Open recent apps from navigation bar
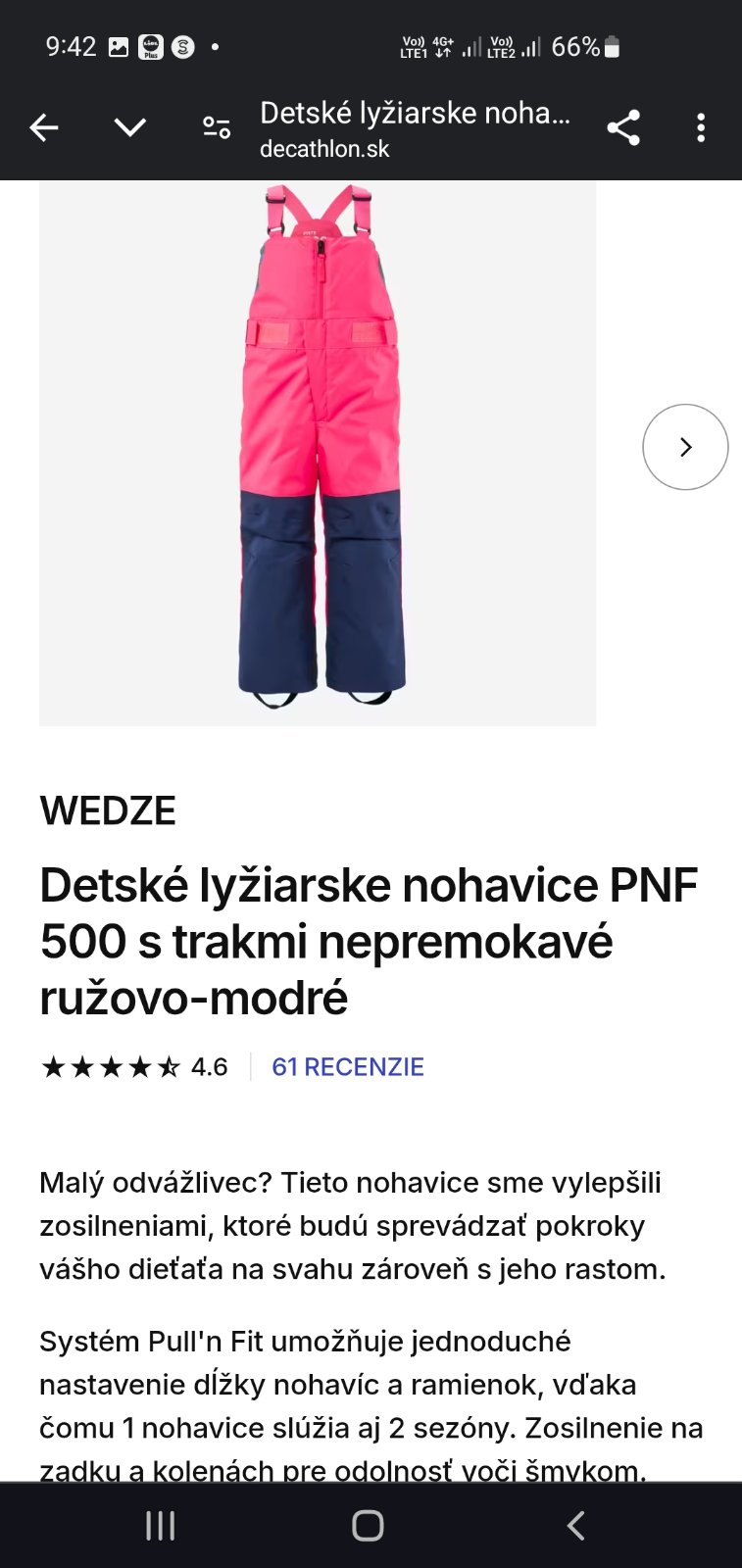 (x=160, y=1525)
